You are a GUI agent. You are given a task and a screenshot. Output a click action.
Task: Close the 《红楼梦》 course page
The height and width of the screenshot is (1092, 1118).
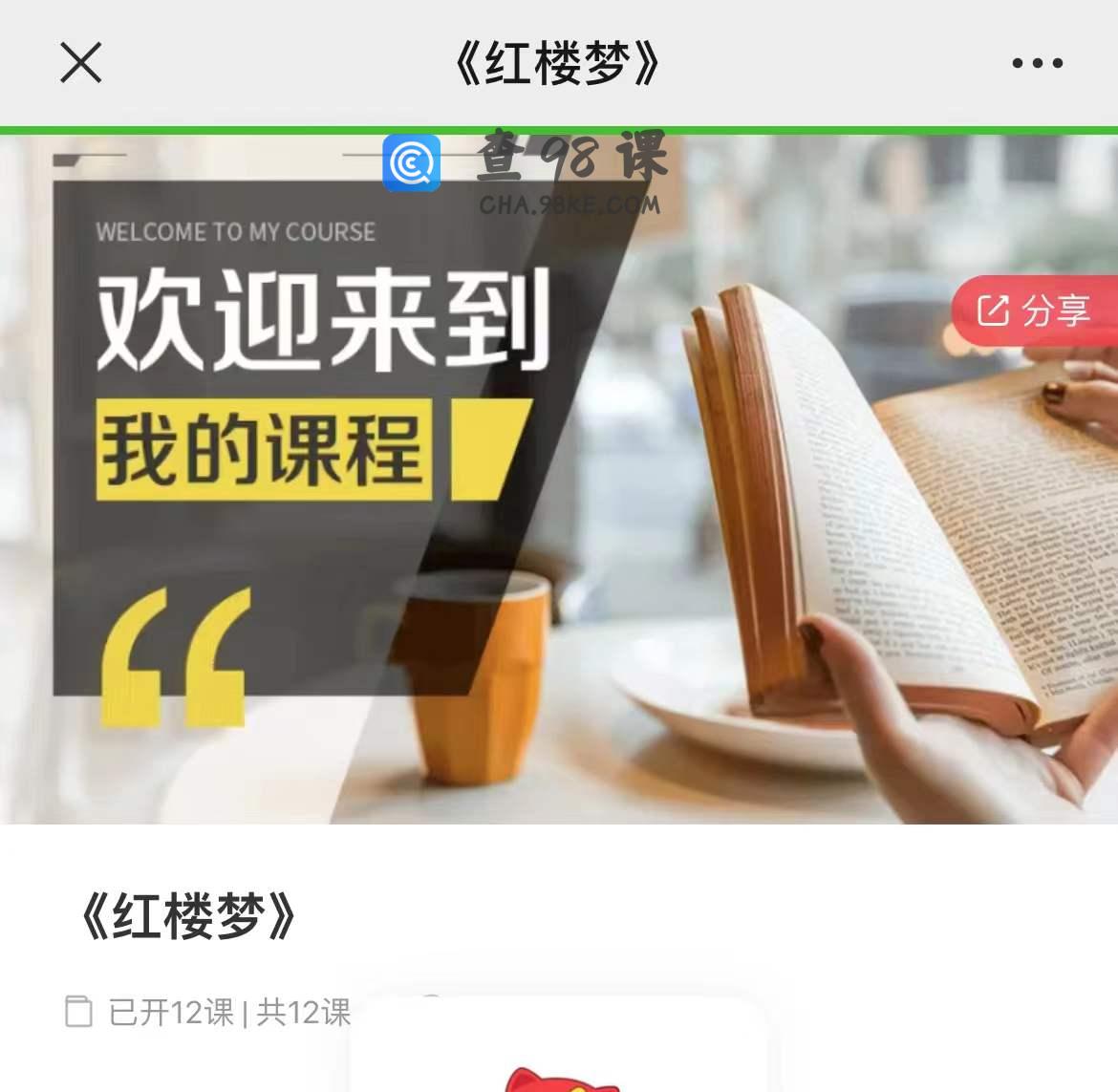(x=80, y=63)
